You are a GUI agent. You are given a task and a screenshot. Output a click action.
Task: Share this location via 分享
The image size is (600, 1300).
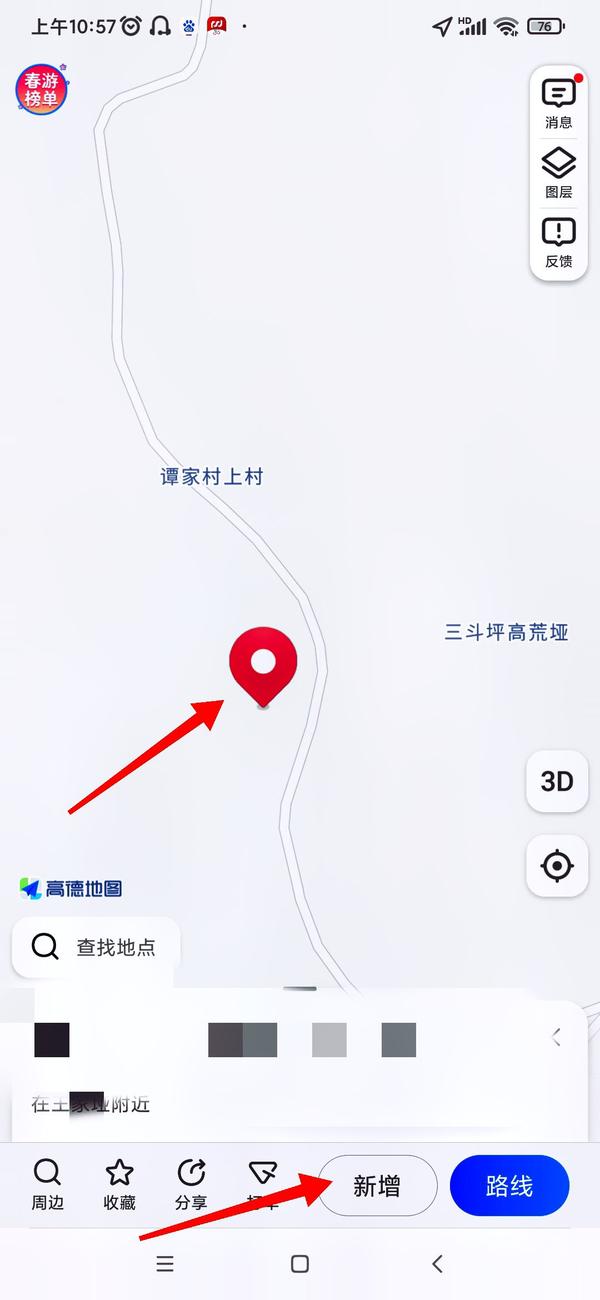point(191,1185)
